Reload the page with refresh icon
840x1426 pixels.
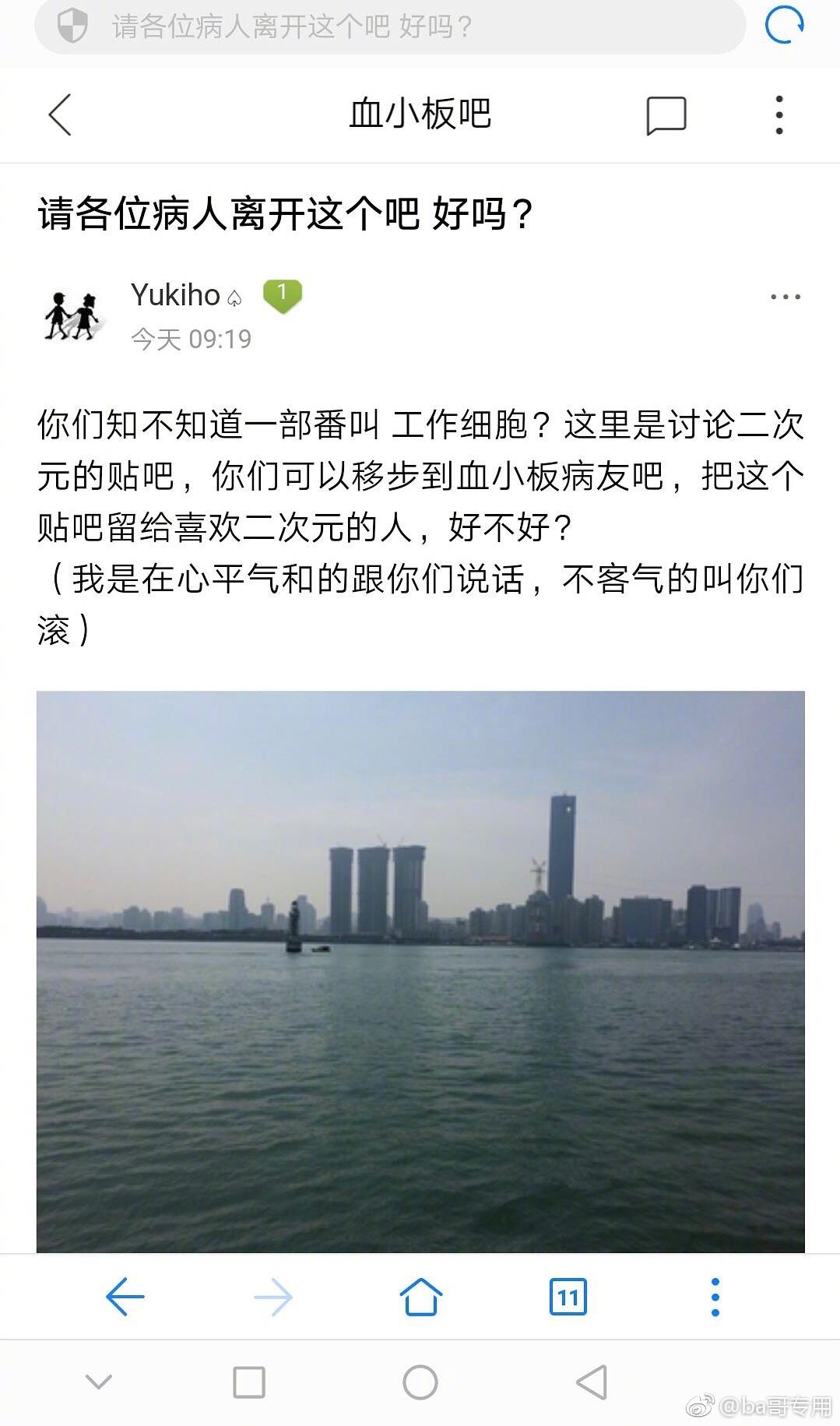pos(784,25)
